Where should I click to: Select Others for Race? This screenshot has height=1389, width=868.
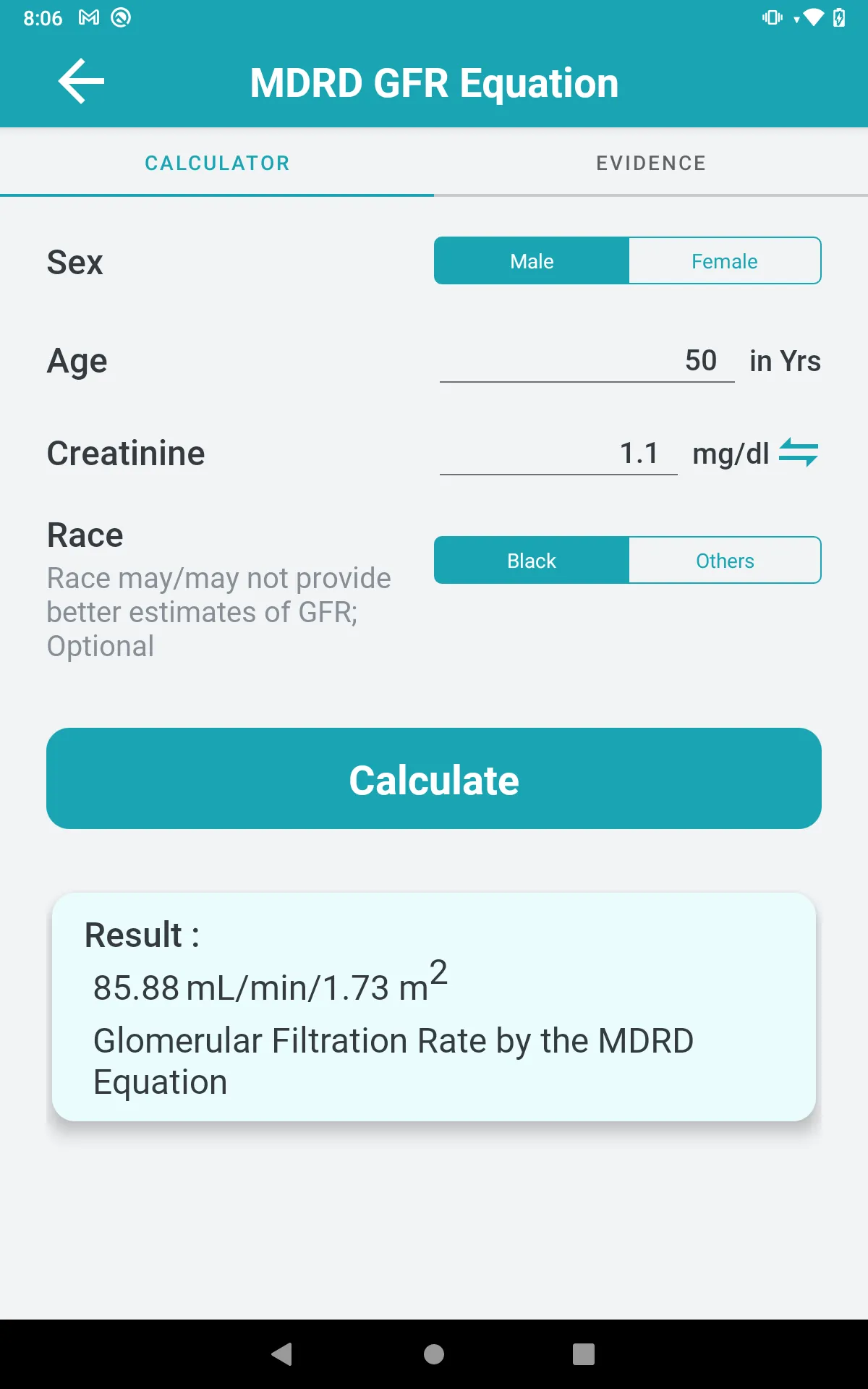(x=724, y=560)
